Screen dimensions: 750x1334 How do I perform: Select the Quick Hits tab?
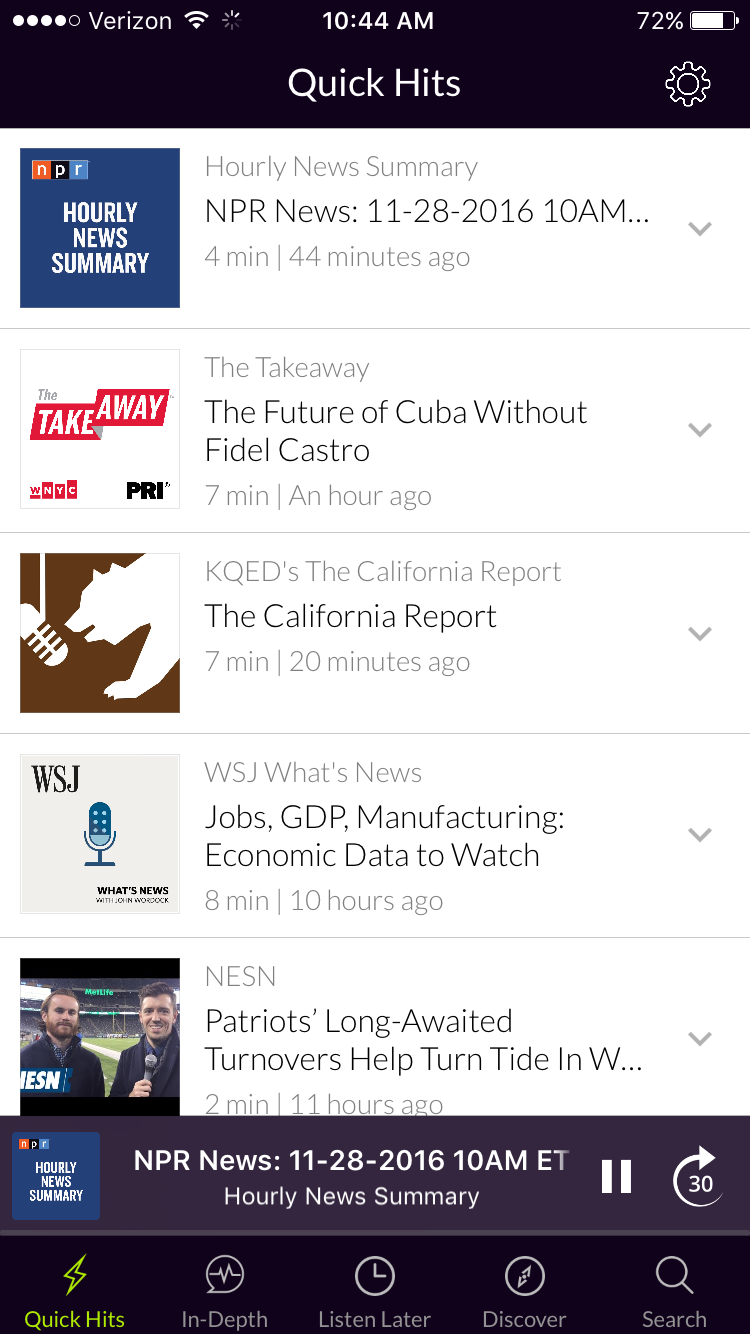(x=75, y=1291)
